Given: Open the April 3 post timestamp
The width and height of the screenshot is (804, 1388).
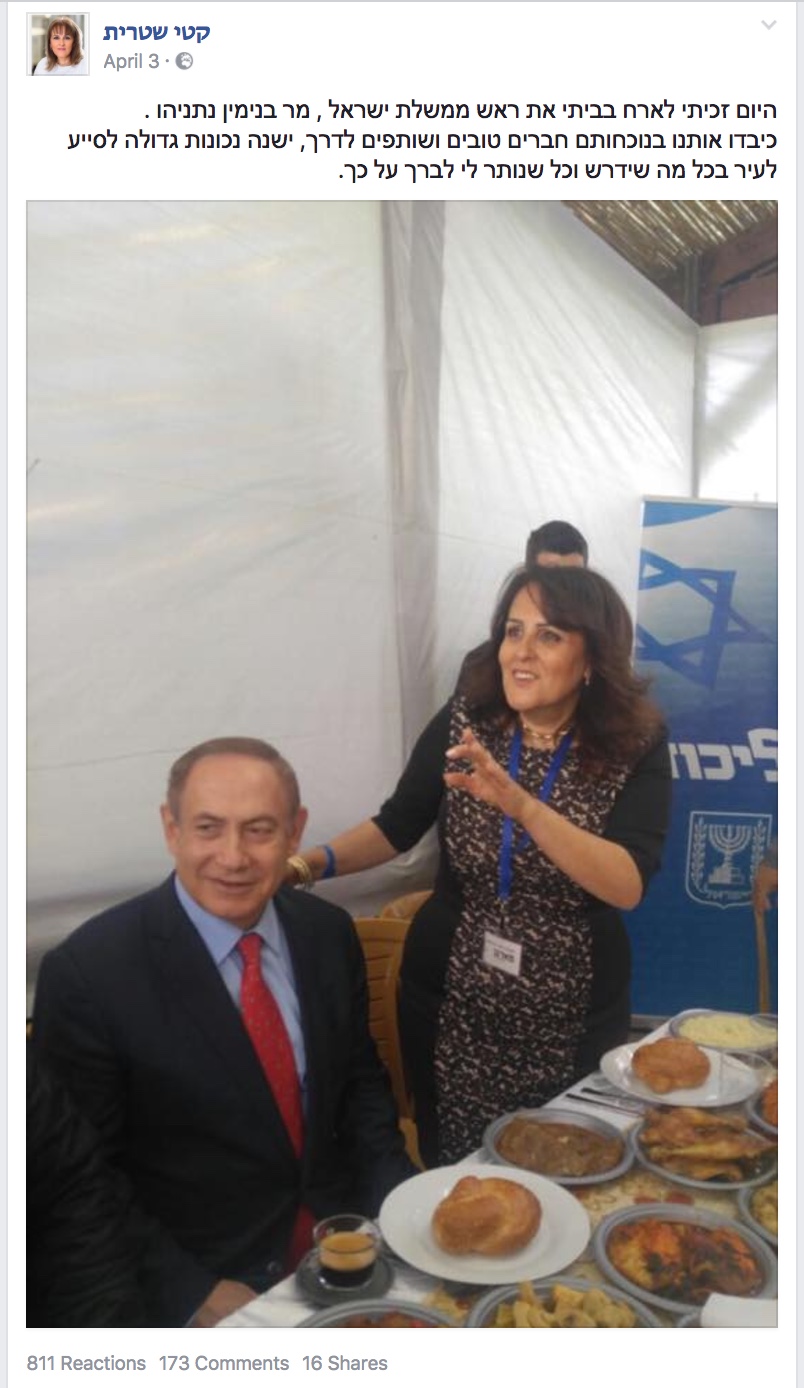Looking at the screenshot, I should 131,62.
